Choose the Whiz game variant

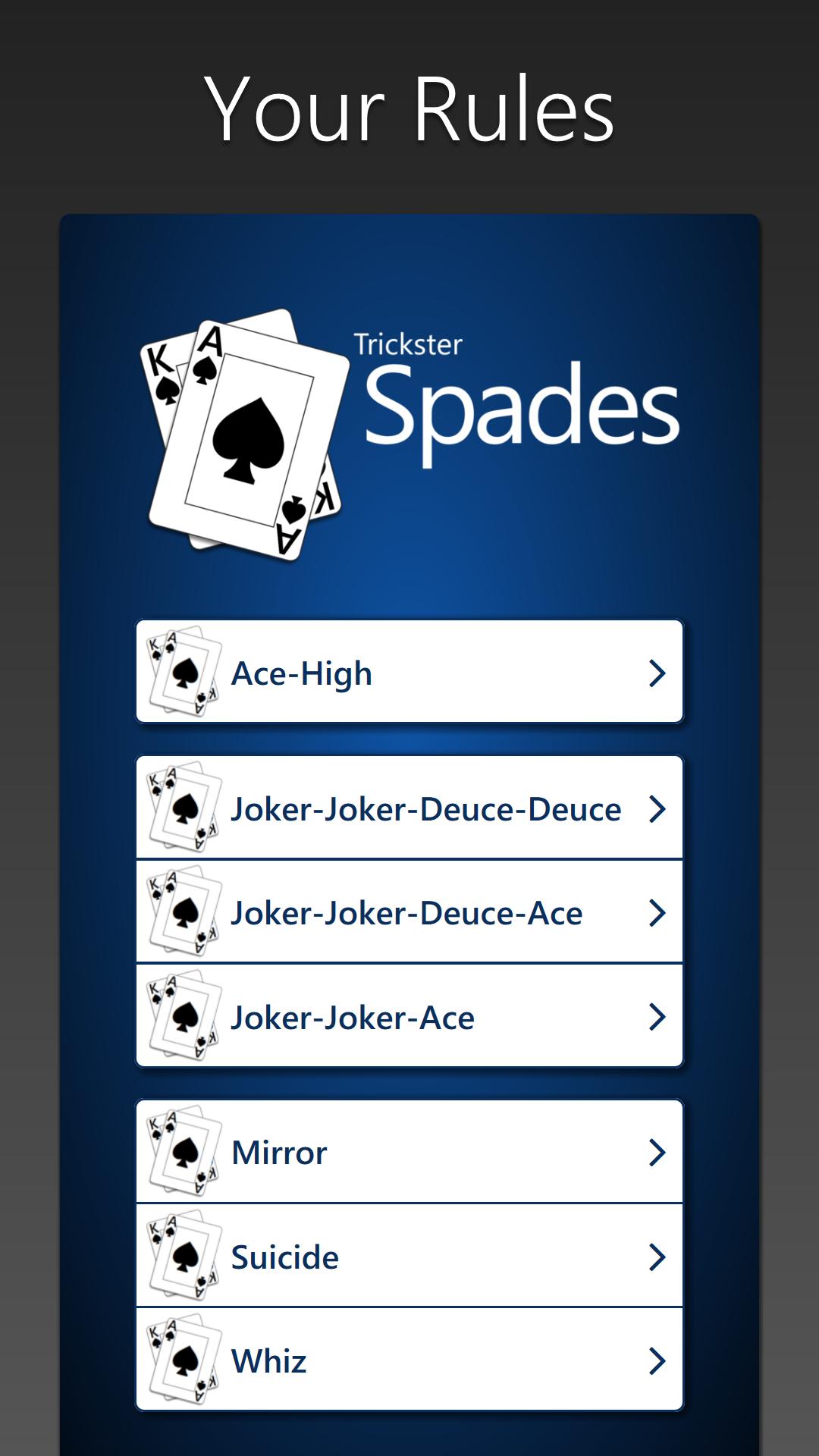(x=409, y=1360)
